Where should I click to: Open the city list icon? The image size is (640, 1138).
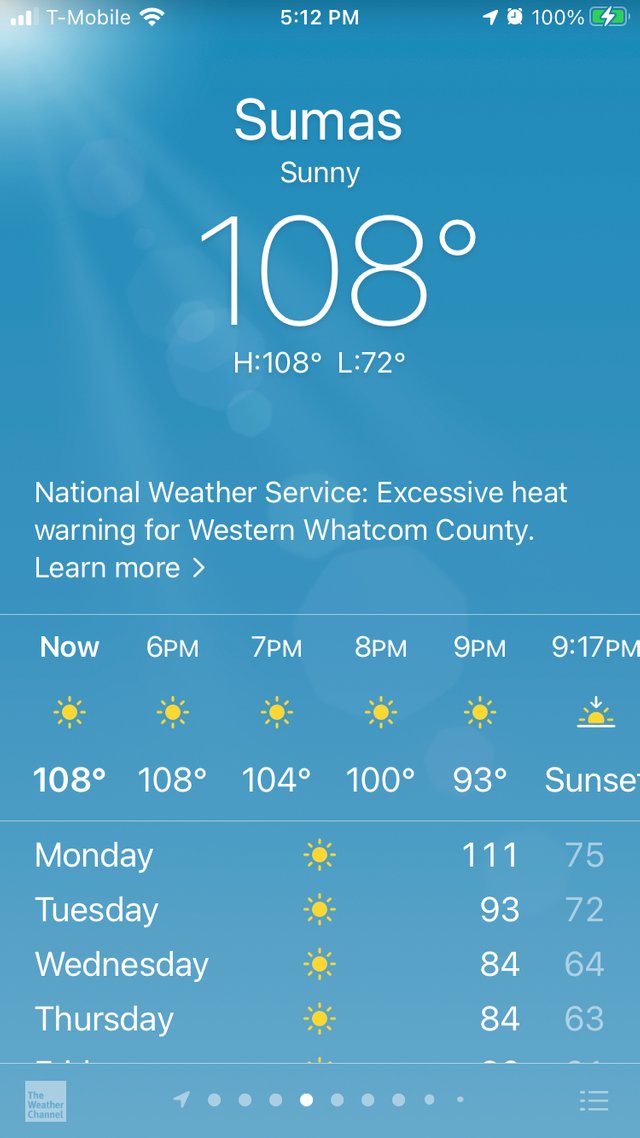(x=594, y=1100)
